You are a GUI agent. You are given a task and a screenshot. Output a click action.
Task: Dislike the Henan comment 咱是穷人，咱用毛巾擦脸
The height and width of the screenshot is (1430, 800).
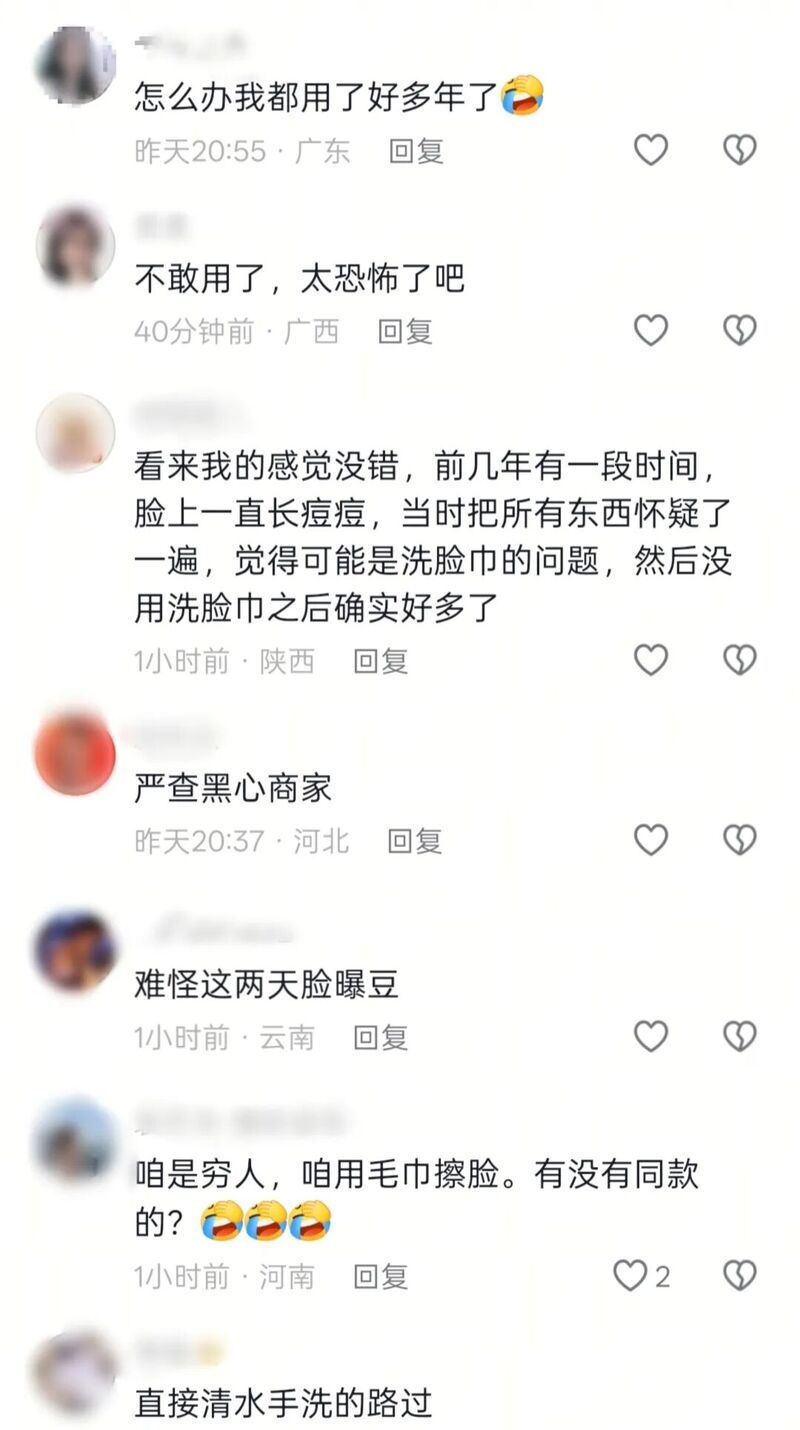point(740,1275)
